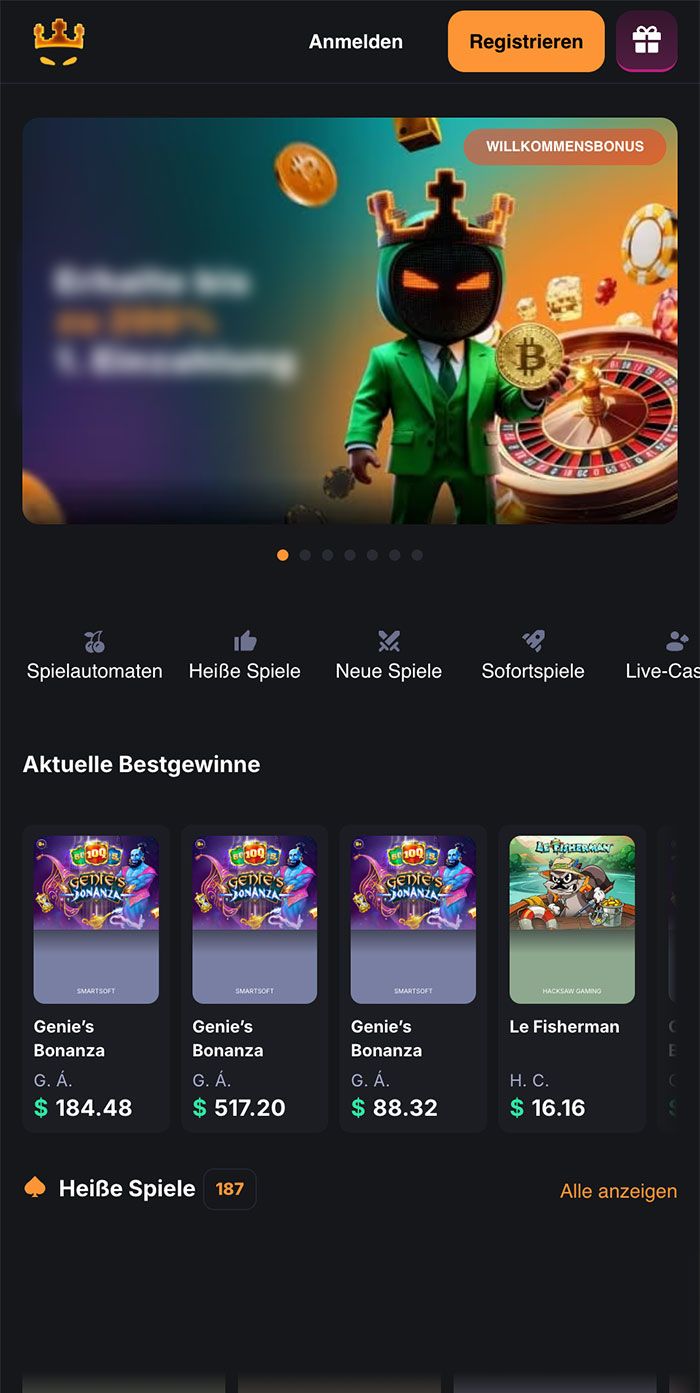Screen dimensions: 700x1393
Task: Select the Spielautomaten category
Action: point(95,656)
